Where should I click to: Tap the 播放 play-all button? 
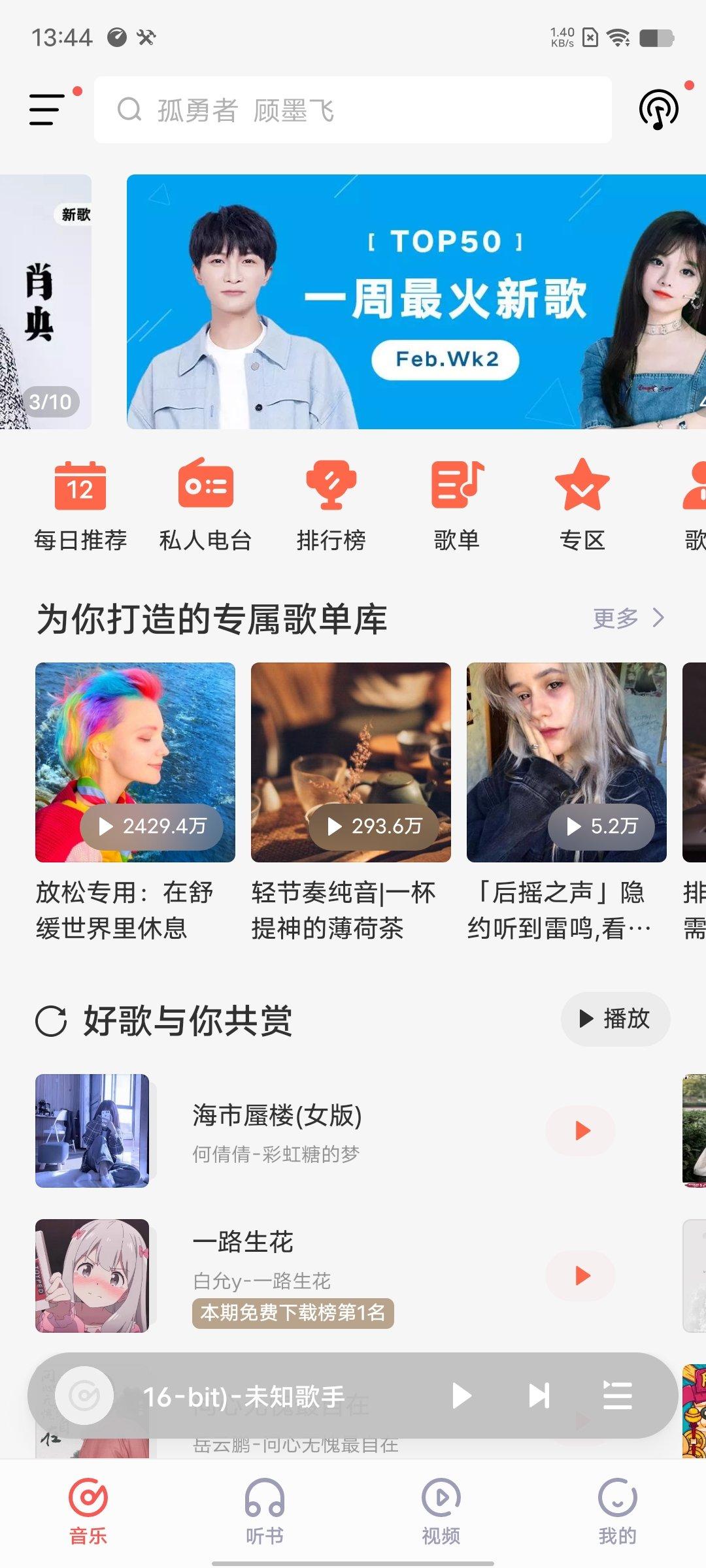(x=615, y=1019)
